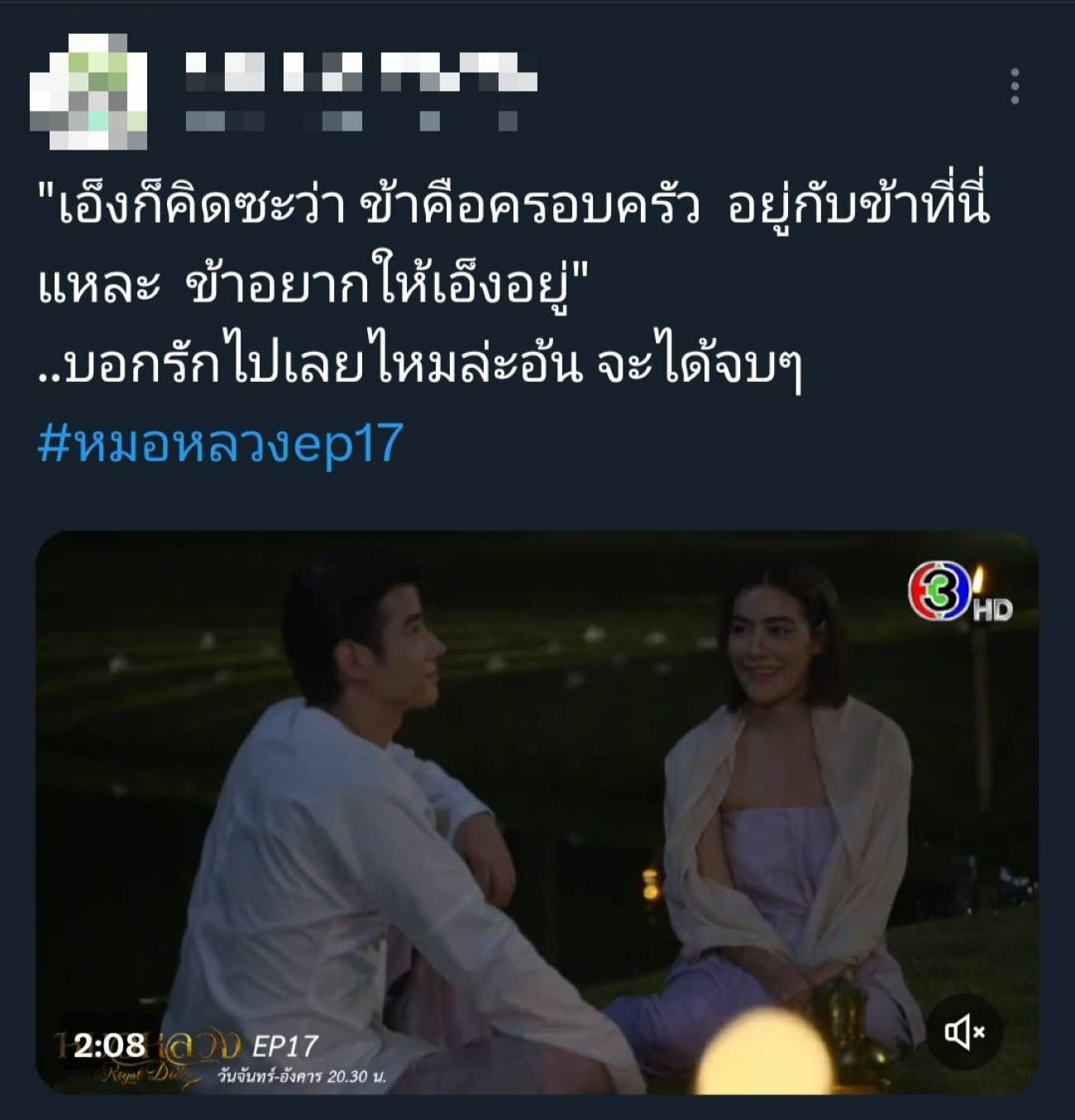Screen dimensions: 1075x1120
Task: Open the video in the tweet
Action: tap(537, 810)
